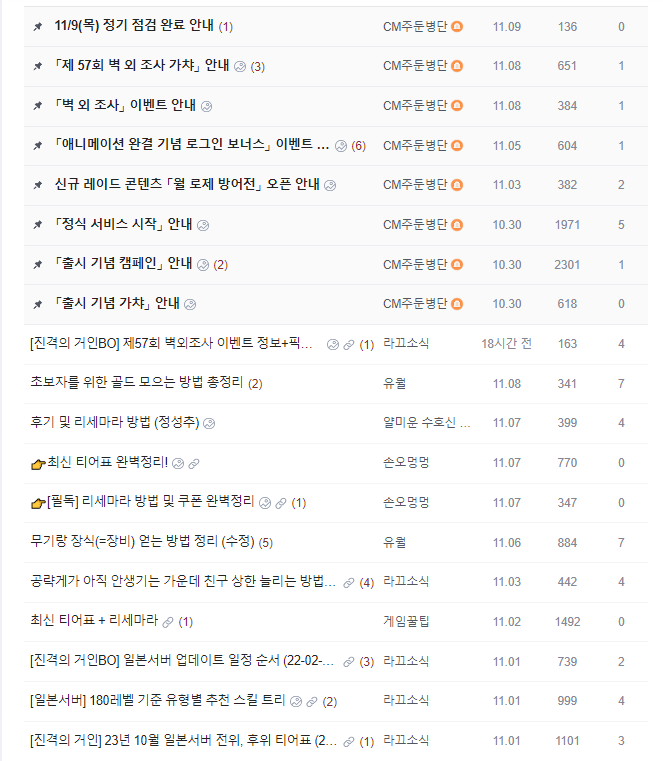Open 초보자를 위한 골드 모으는 방법 총정리
Viewport: 663px width, 761px height.
[x=137, y=383]
